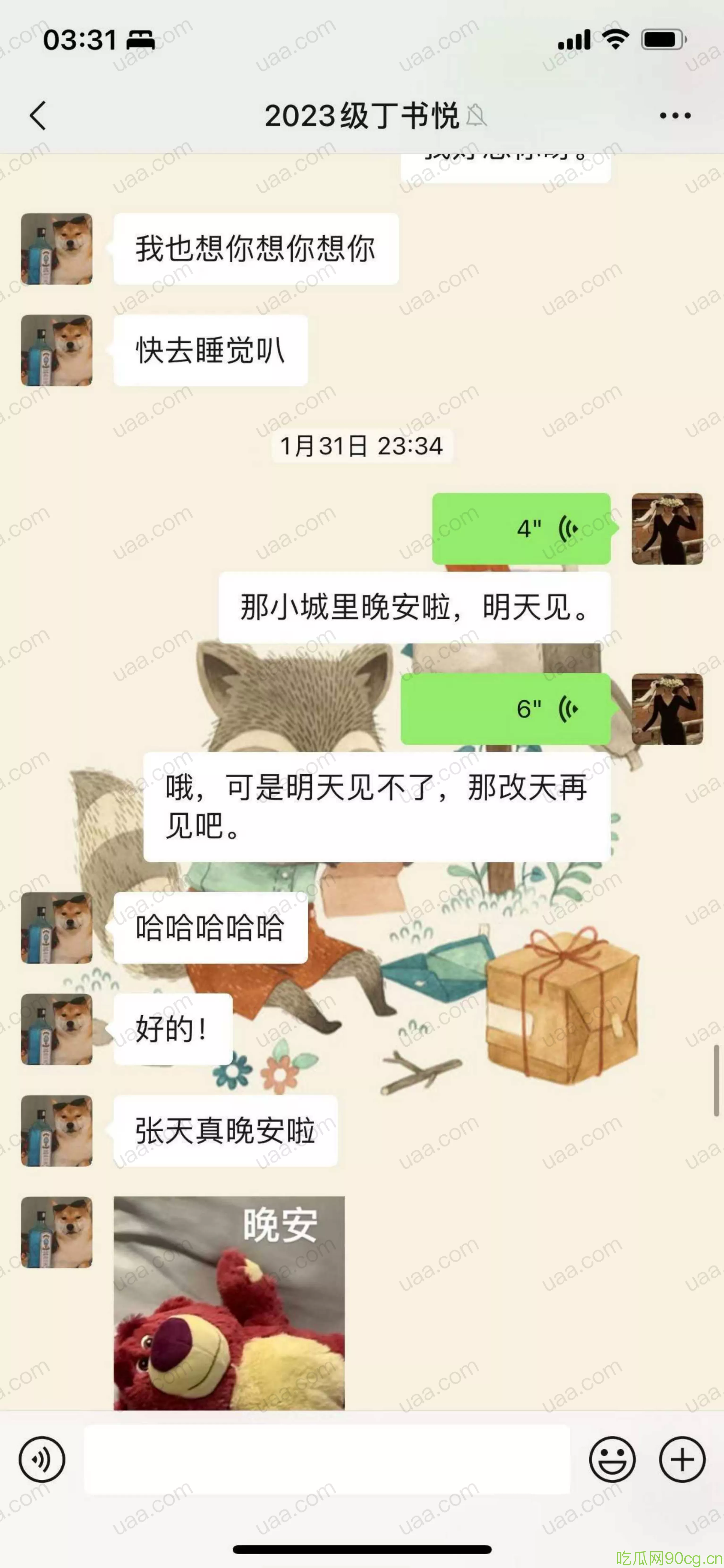
Task: Open the plus attachments menu
Action: click(x=682, y=1459)
